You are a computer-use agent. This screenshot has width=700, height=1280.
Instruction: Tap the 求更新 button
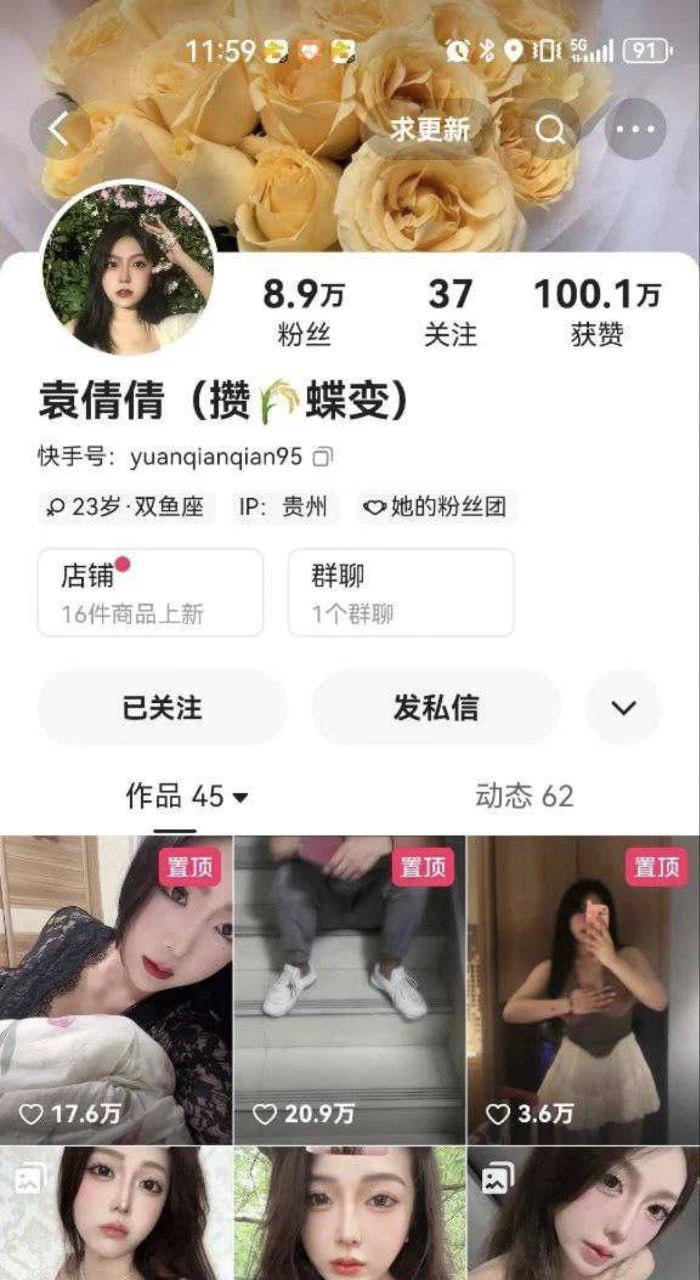[x=429, y=130]
